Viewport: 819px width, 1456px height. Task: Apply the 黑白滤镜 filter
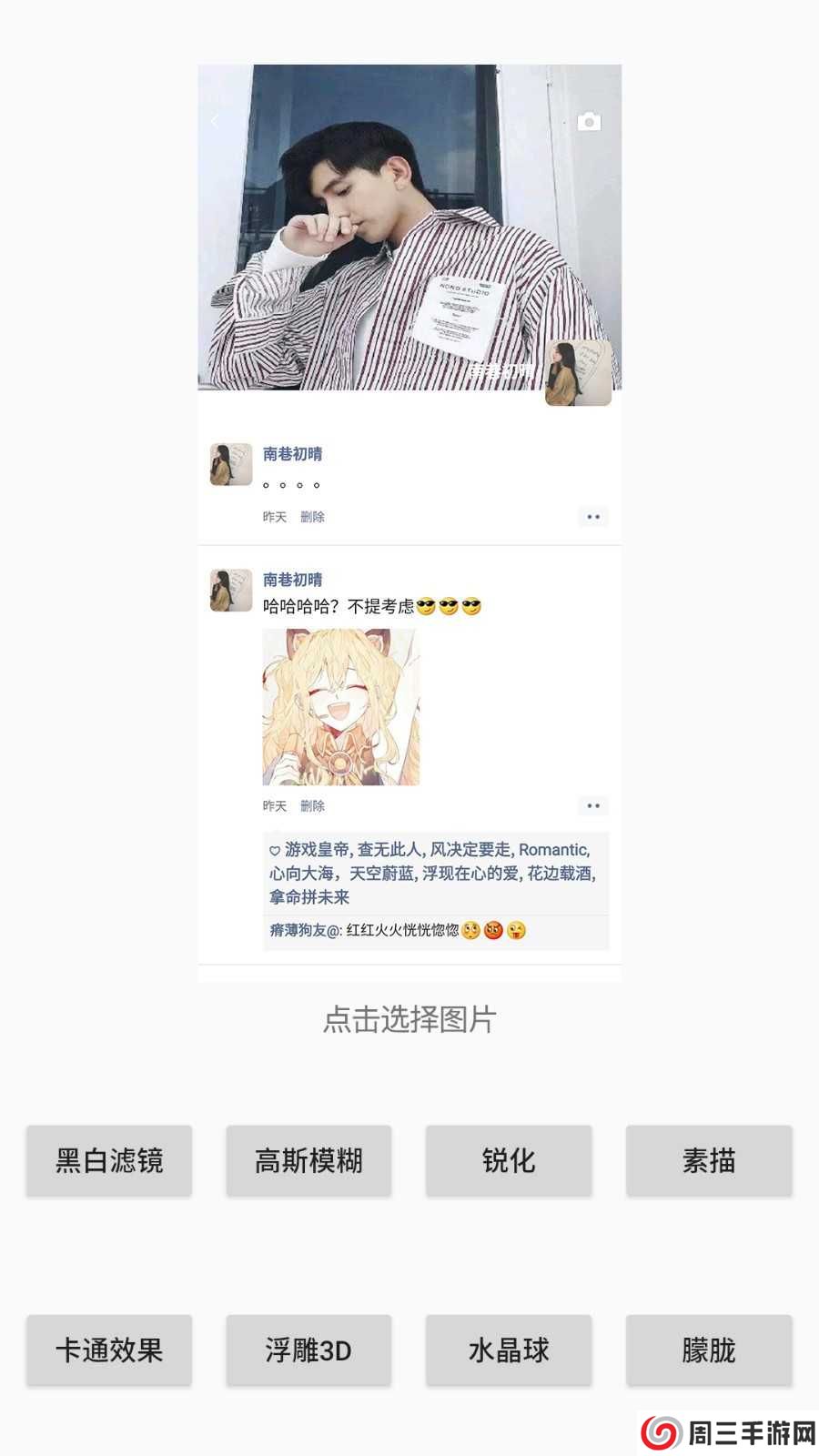(109, 1161)
